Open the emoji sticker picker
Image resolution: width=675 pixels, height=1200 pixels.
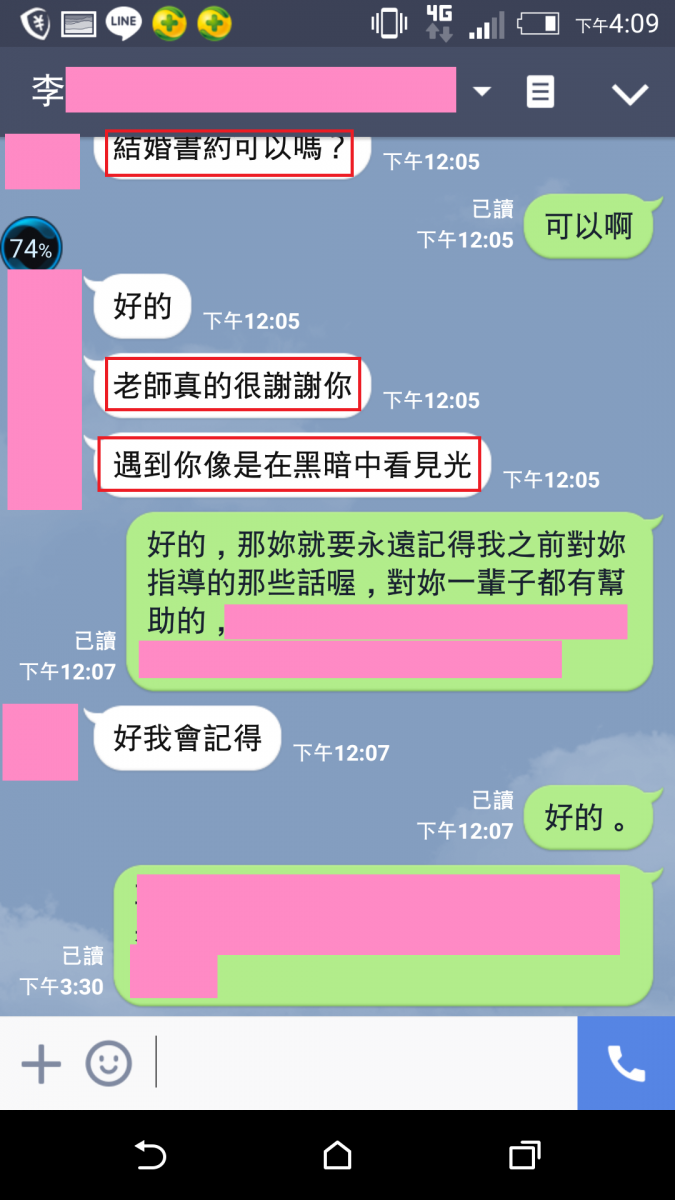(x=108, y=1063)
